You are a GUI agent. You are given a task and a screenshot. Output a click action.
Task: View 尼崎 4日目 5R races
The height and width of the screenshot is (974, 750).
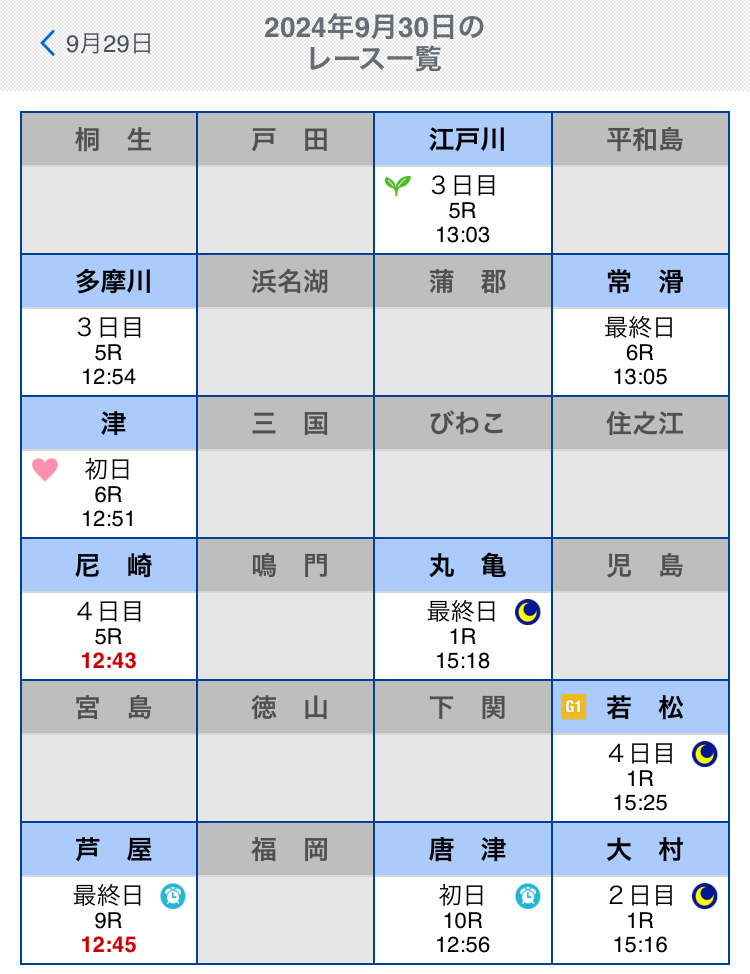tap(108, 635)
